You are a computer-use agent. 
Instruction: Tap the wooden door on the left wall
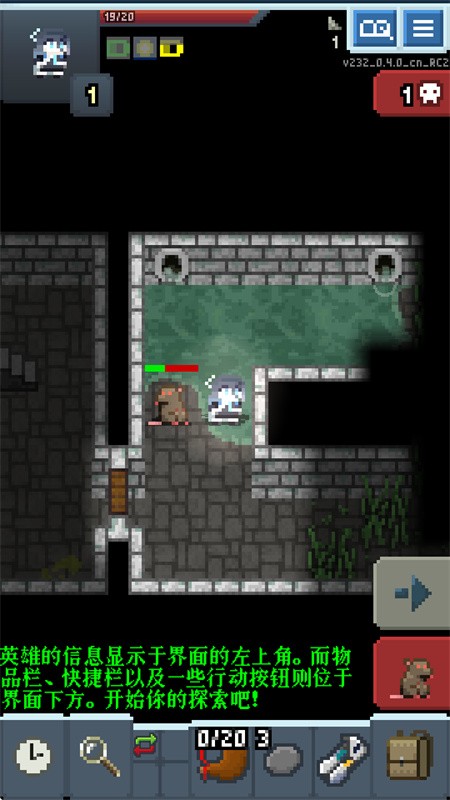pos(118,491)
